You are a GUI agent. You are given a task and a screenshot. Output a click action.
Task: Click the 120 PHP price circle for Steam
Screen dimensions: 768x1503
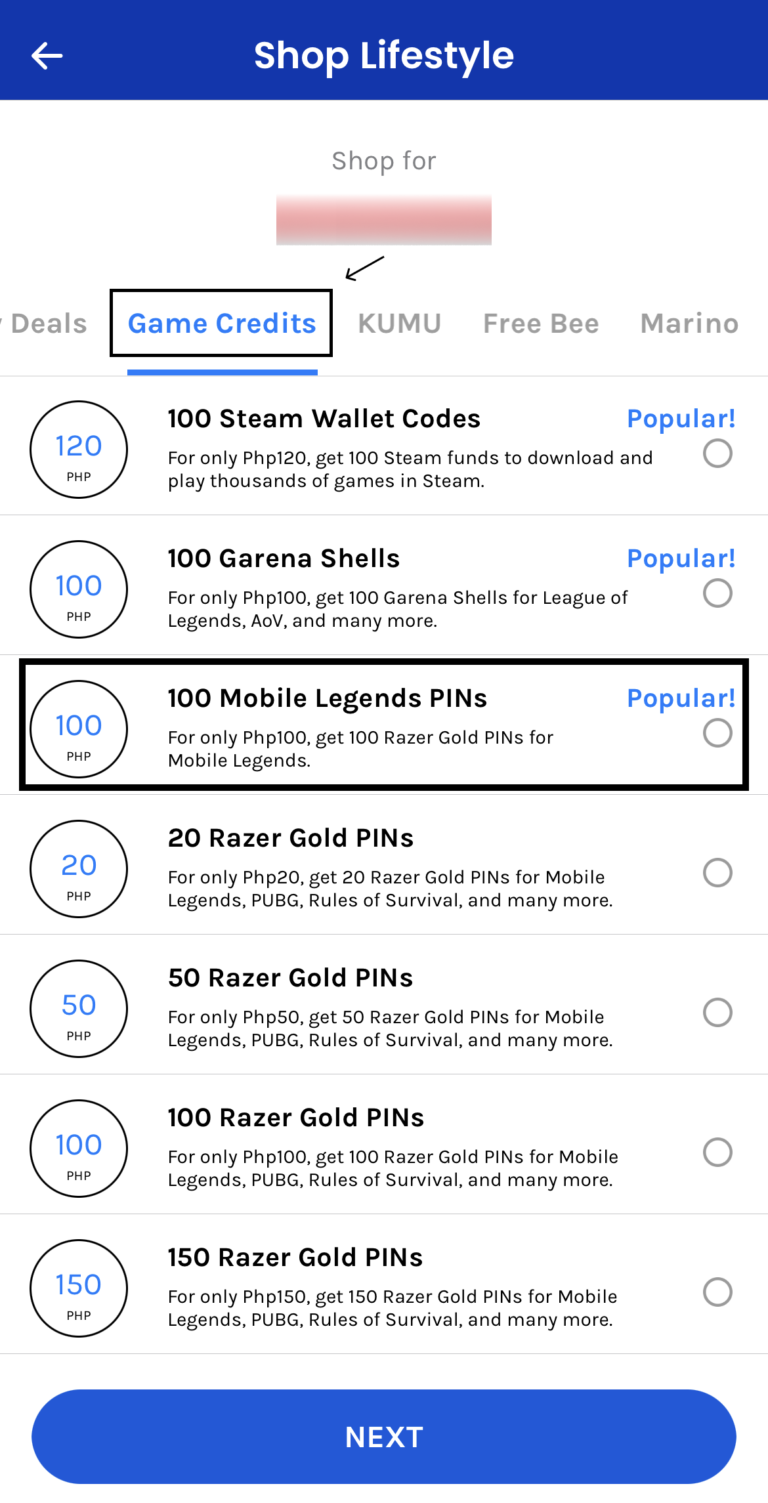78,449
